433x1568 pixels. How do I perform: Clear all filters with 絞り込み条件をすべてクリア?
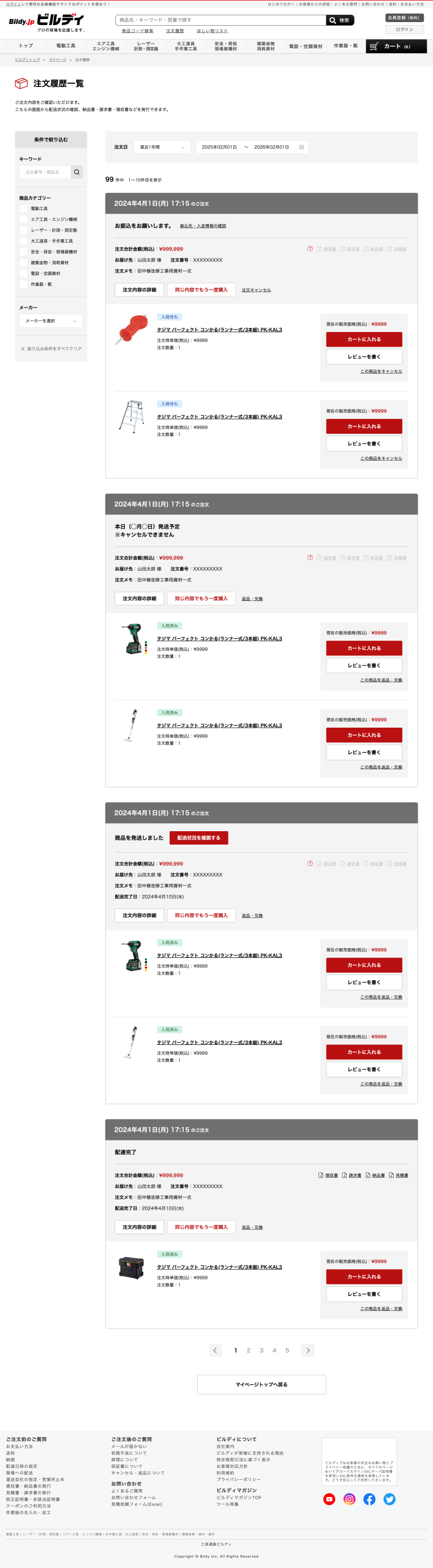51,349
